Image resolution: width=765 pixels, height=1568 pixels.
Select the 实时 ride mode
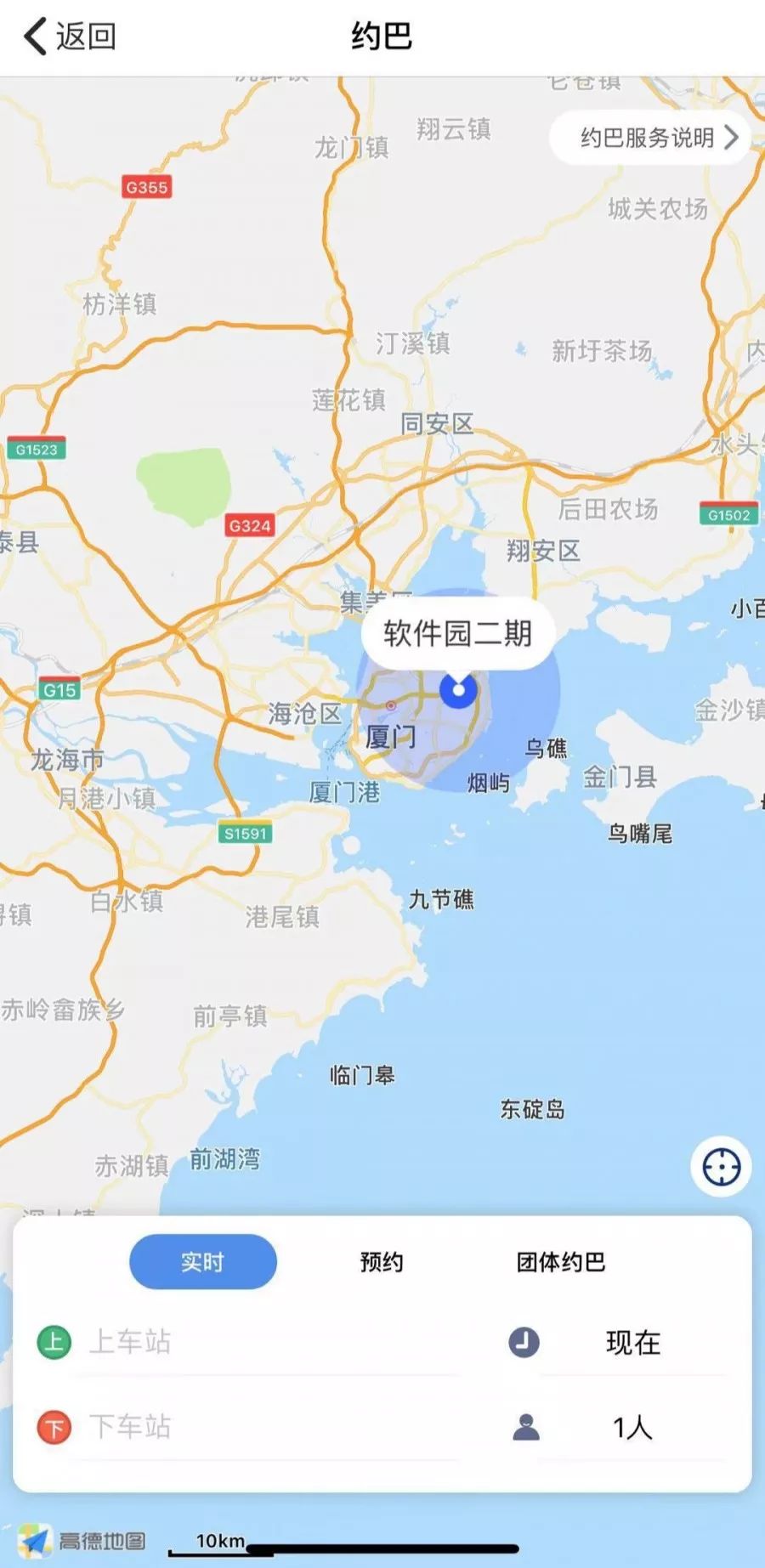202,1262
